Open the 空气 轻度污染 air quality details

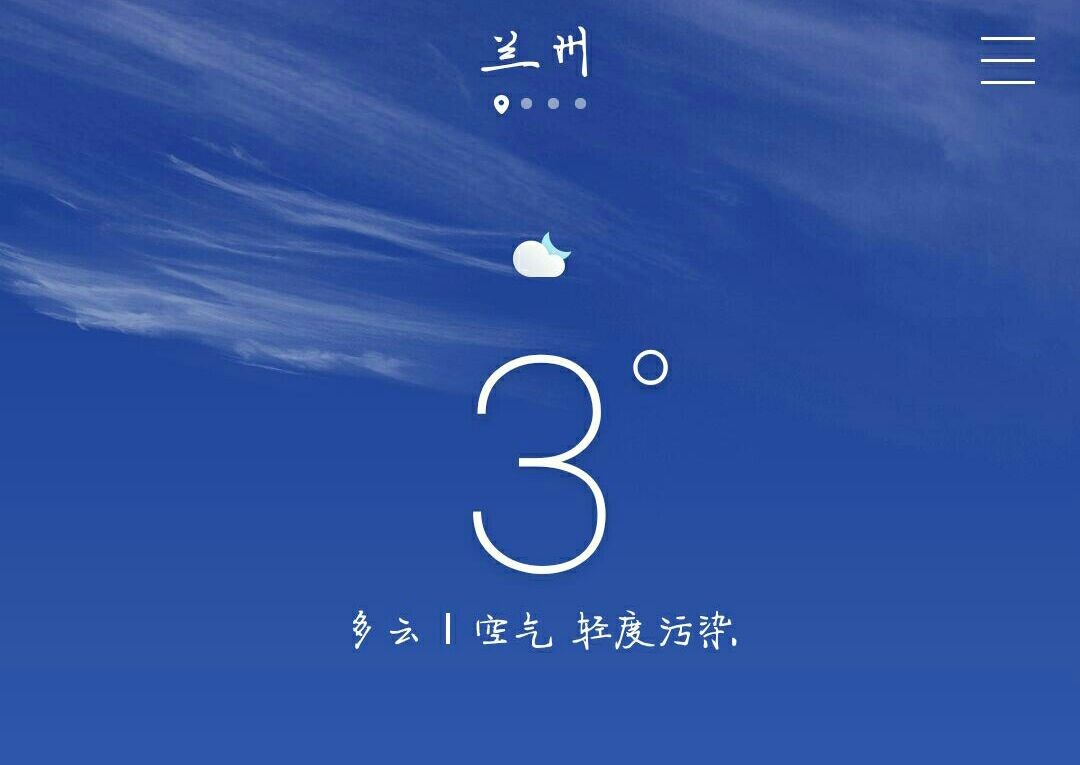tap(606, 631)
